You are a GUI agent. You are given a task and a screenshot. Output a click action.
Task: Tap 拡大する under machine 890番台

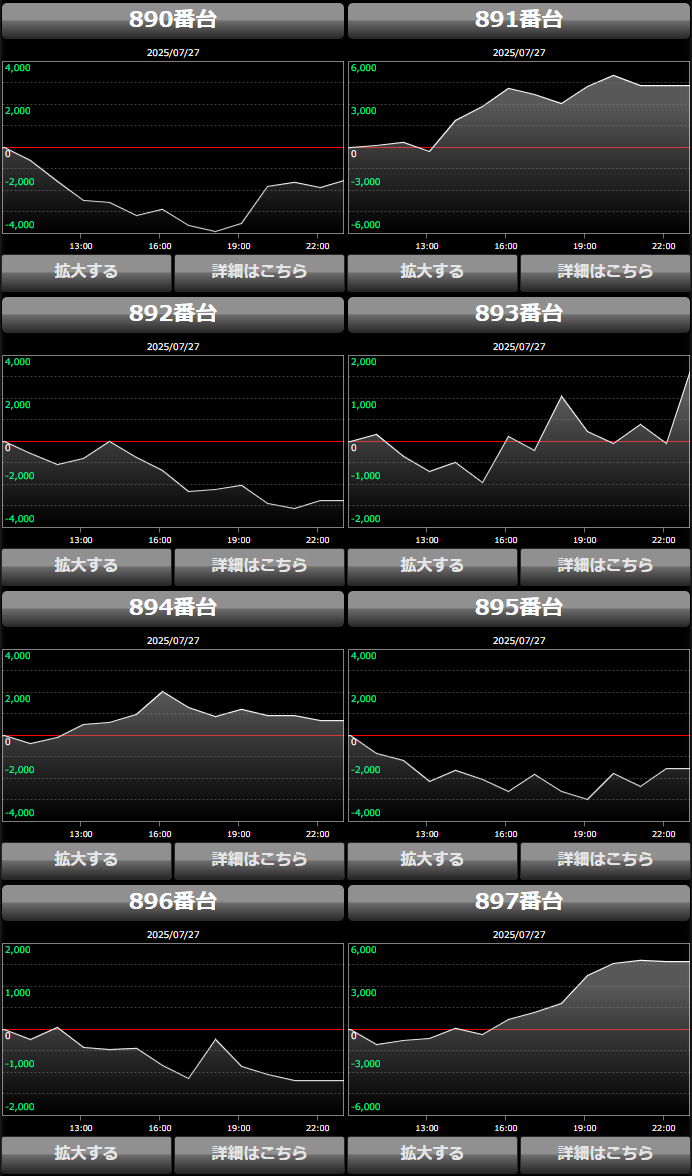(x=86, y=271)
